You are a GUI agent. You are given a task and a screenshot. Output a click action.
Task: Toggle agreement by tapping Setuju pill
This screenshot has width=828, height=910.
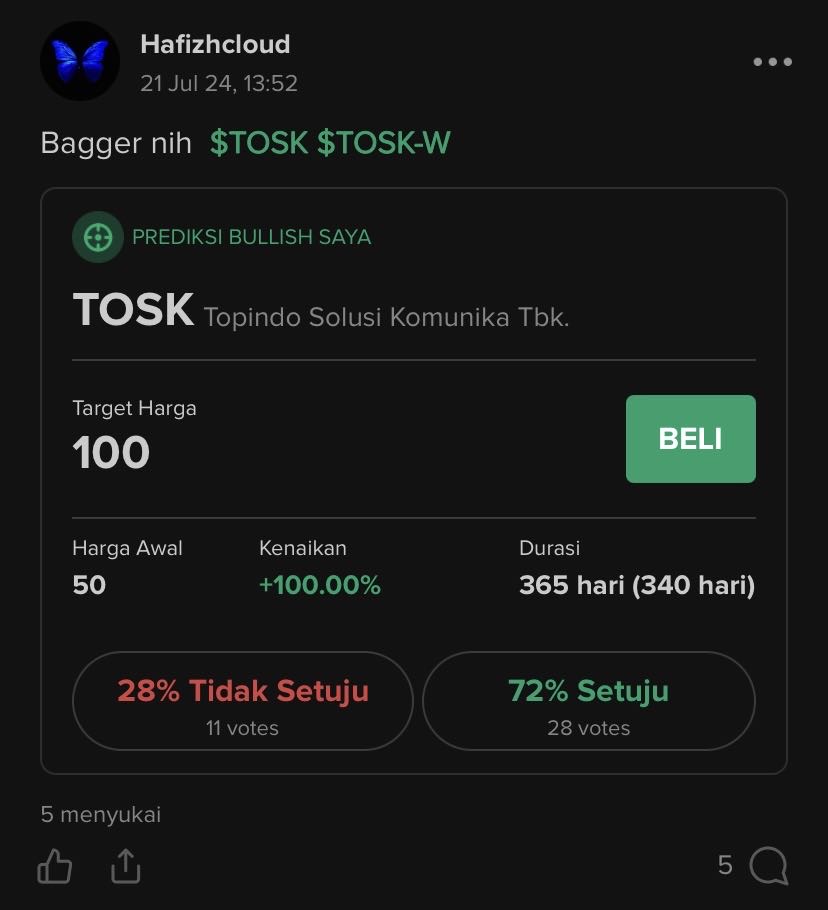point(589,700)
